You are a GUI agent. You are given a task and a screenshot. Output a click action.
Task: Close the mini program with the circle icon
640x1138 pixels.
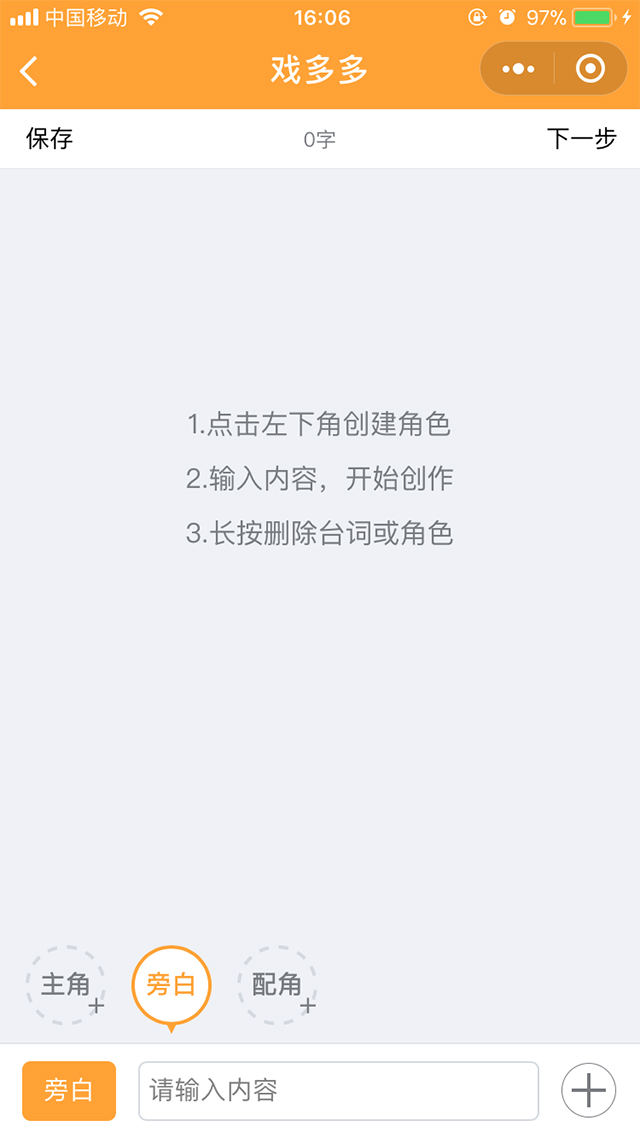click(x=591, y=69)
